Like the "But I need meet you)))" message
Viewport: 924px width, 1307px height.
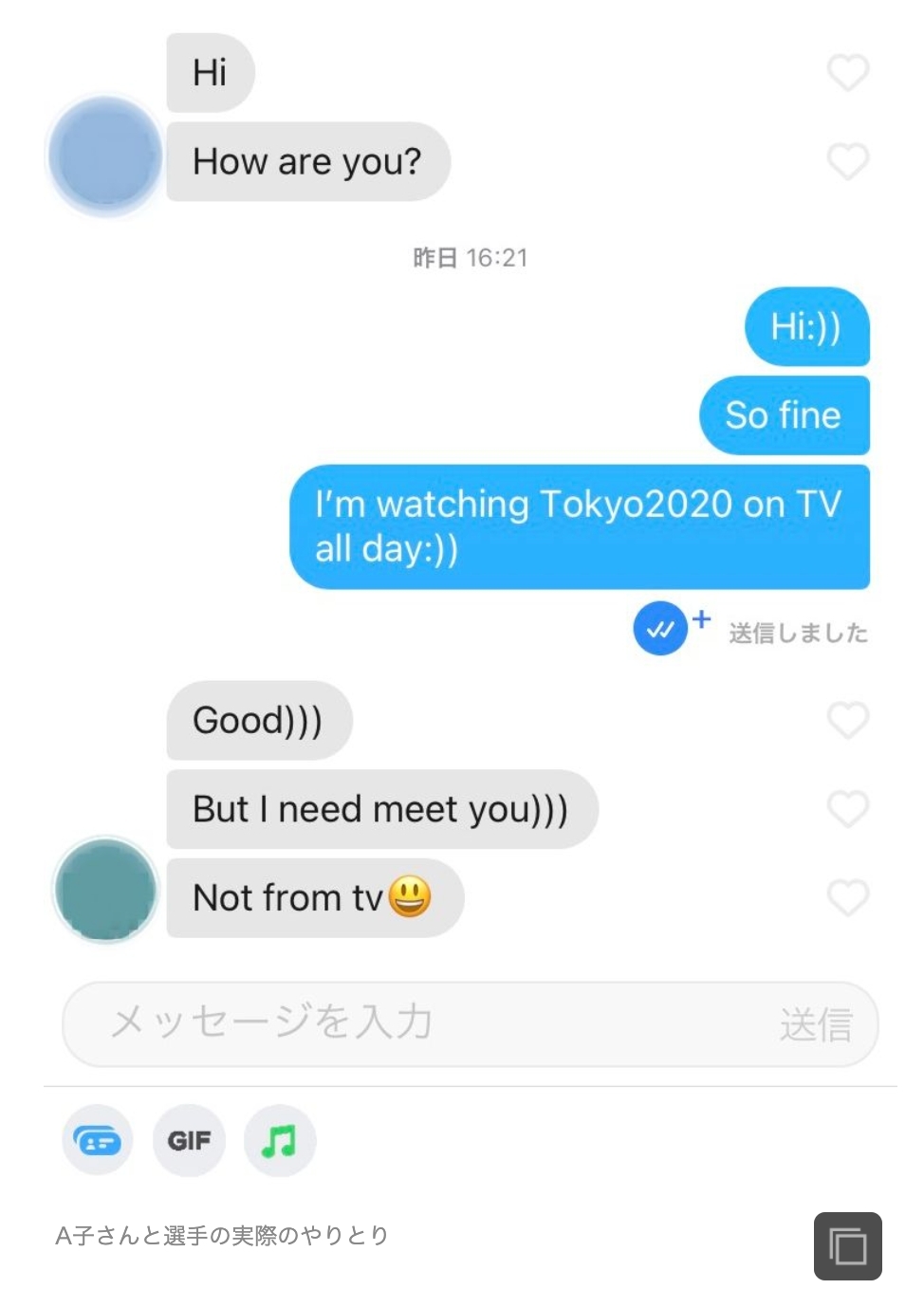pyautogui.click(x=847, y=809)
